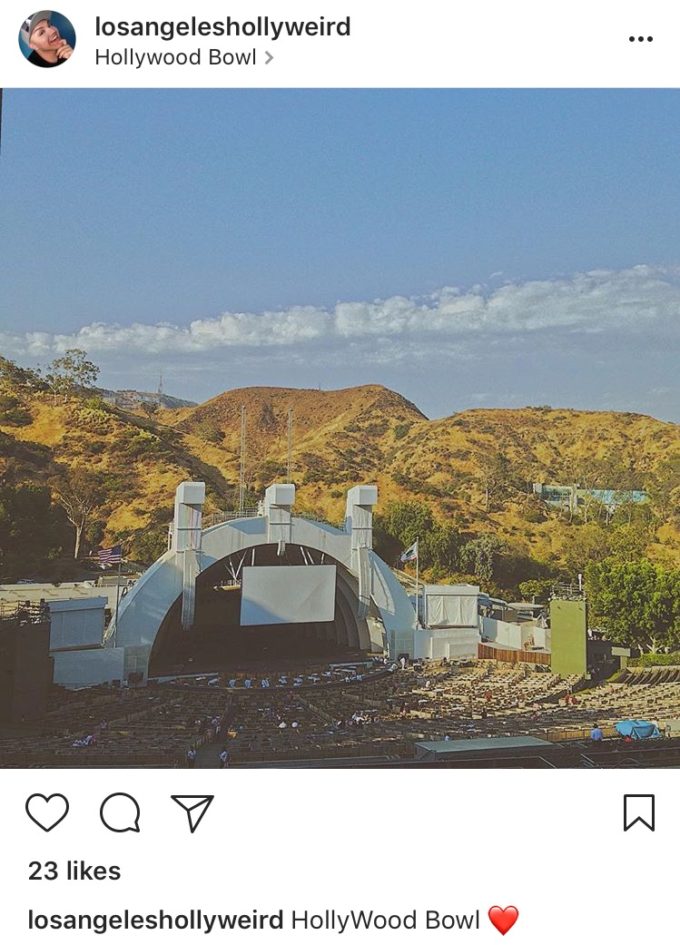Open losangeleshollyweird username in the header
The width and height of the screenshot is (680, 945).
coord(222,27)
